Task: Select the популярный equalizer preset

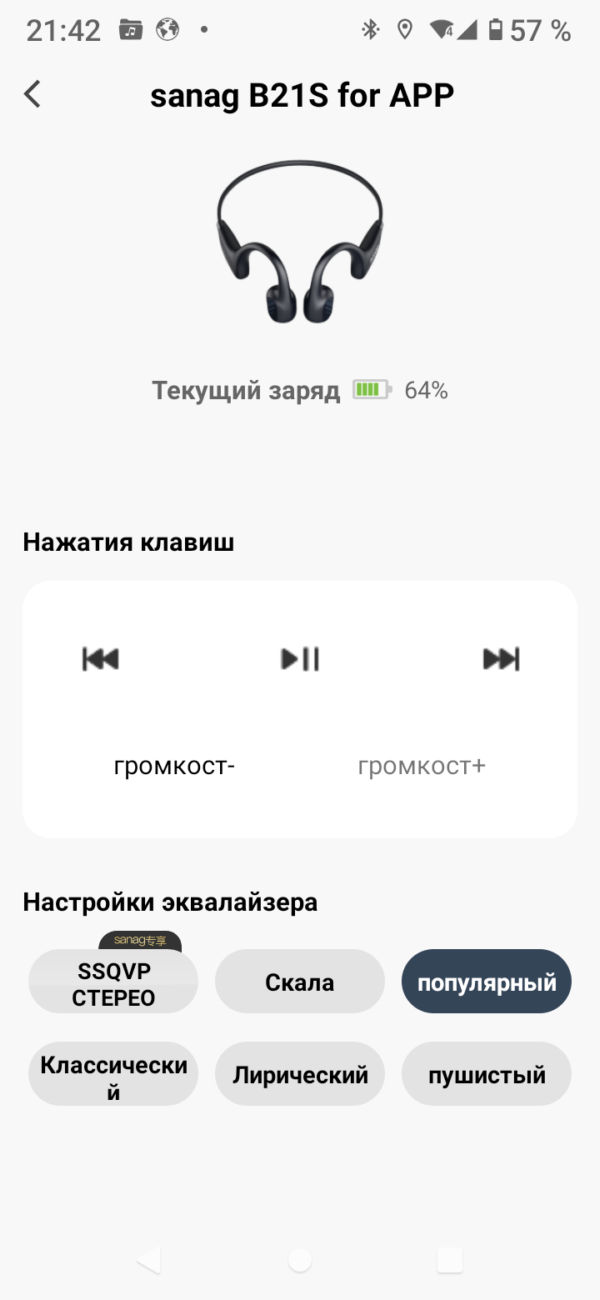Action: (x=486, y=983)
